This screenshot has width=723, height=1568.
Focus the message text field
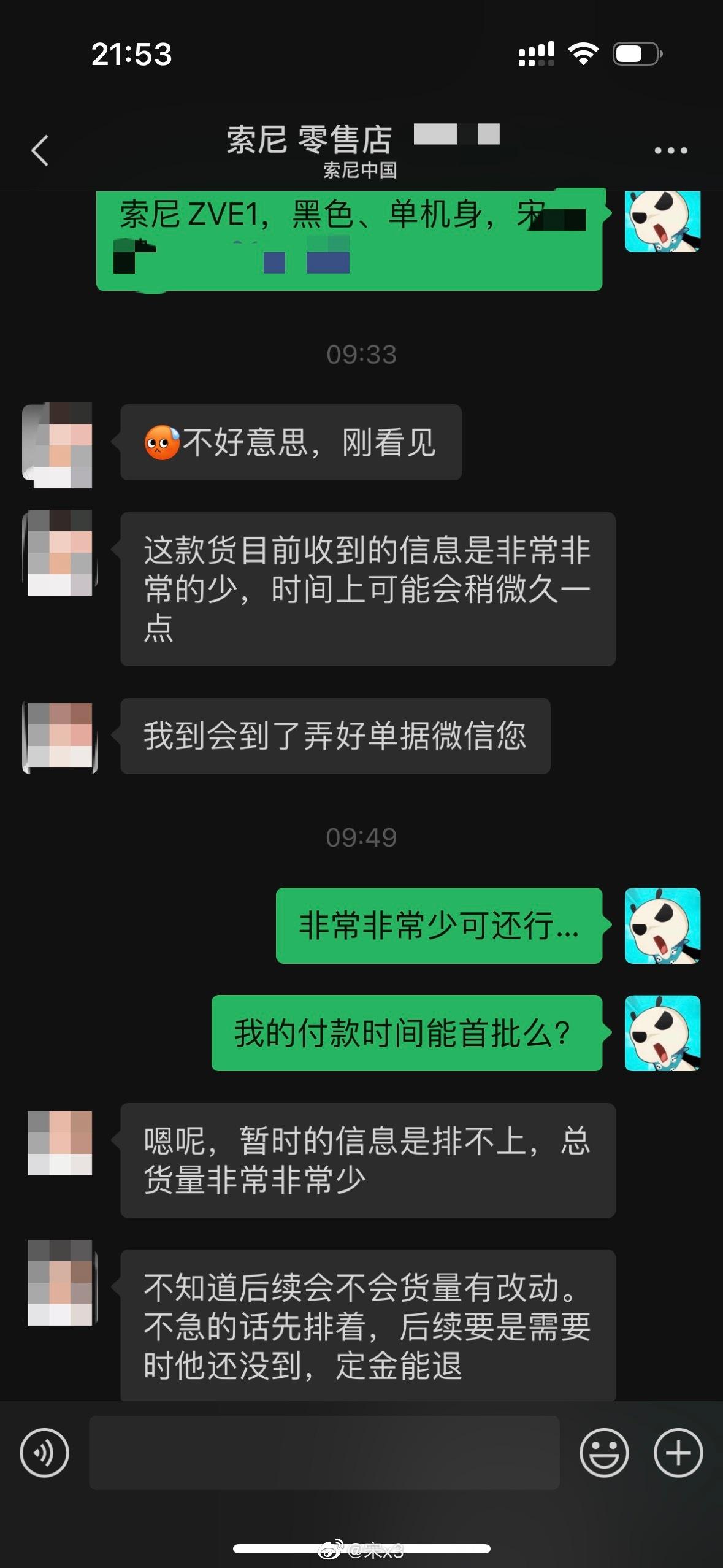(324, 1453)
